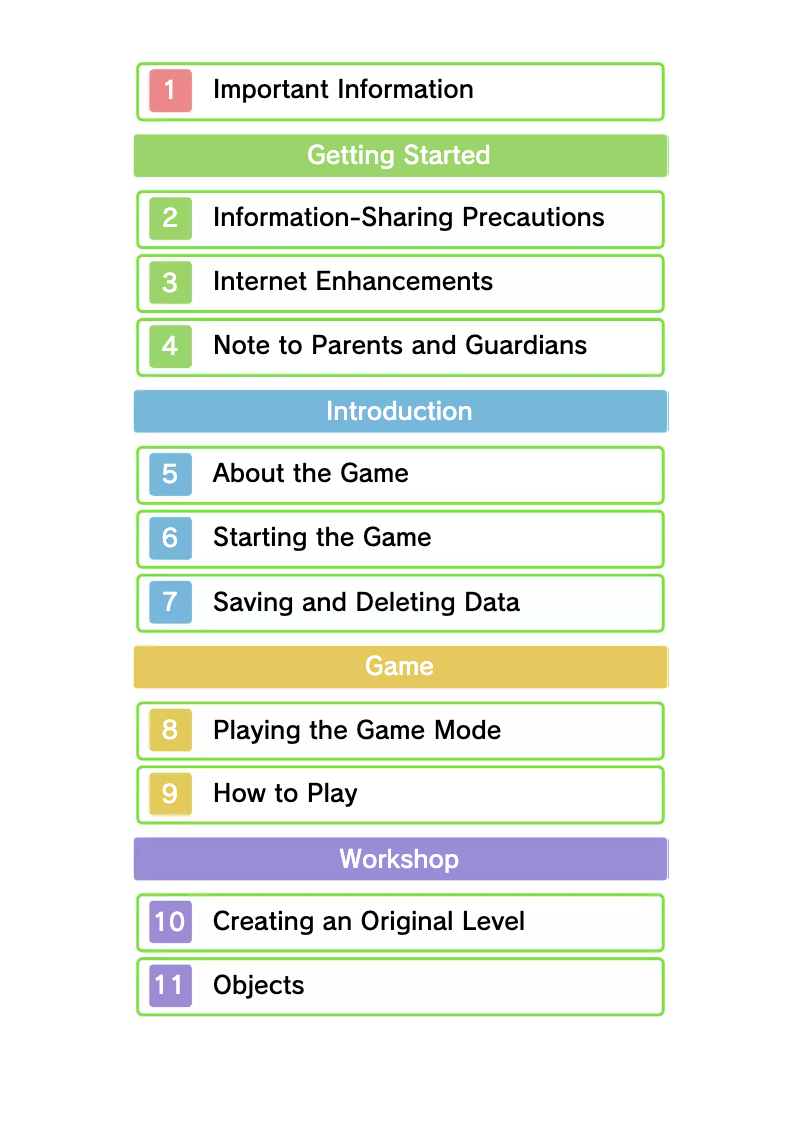The image size is (802, 1134).
Task: Open Note to Parents and Guardians
Action: point(400,347)
